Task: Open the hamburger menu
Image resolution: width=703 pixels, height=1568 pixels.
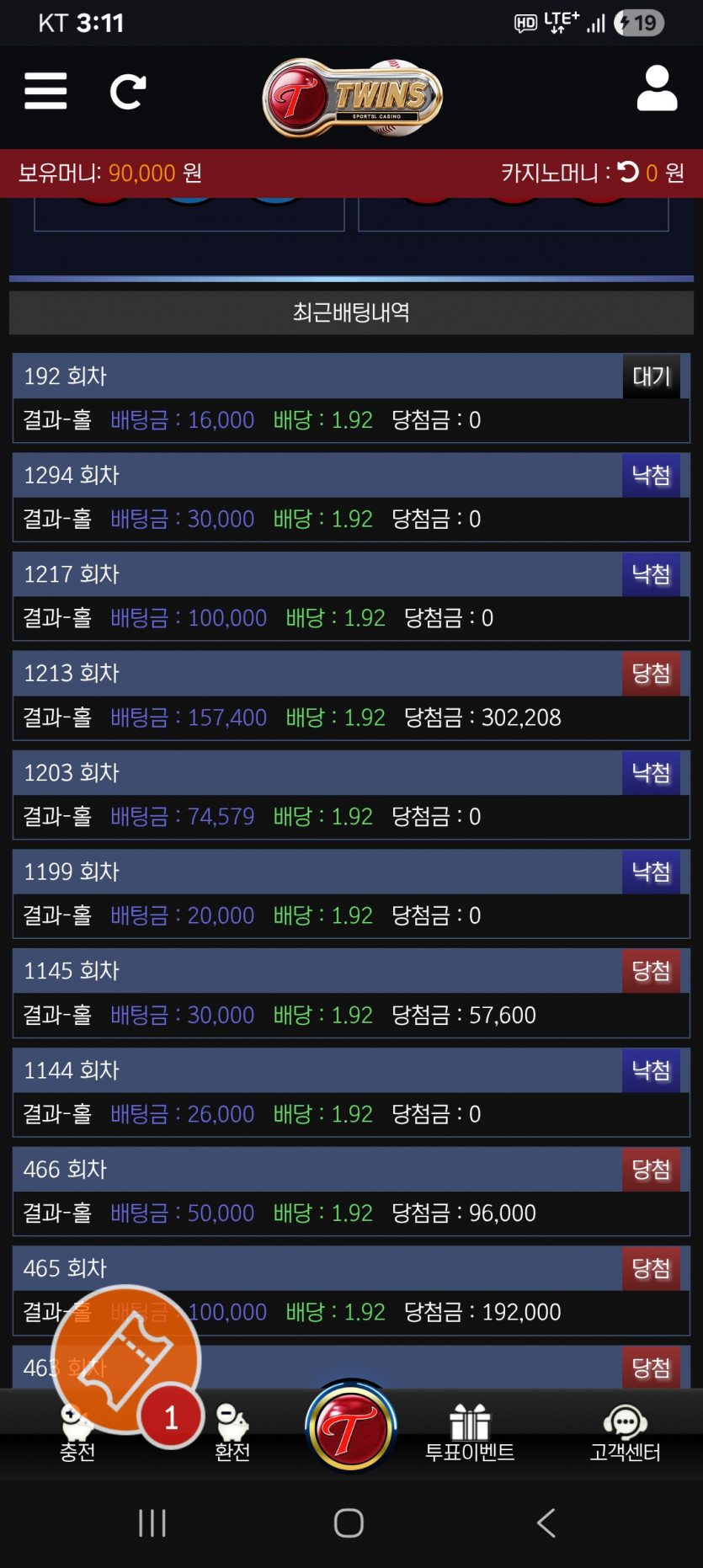Action: tap(45, 91)
